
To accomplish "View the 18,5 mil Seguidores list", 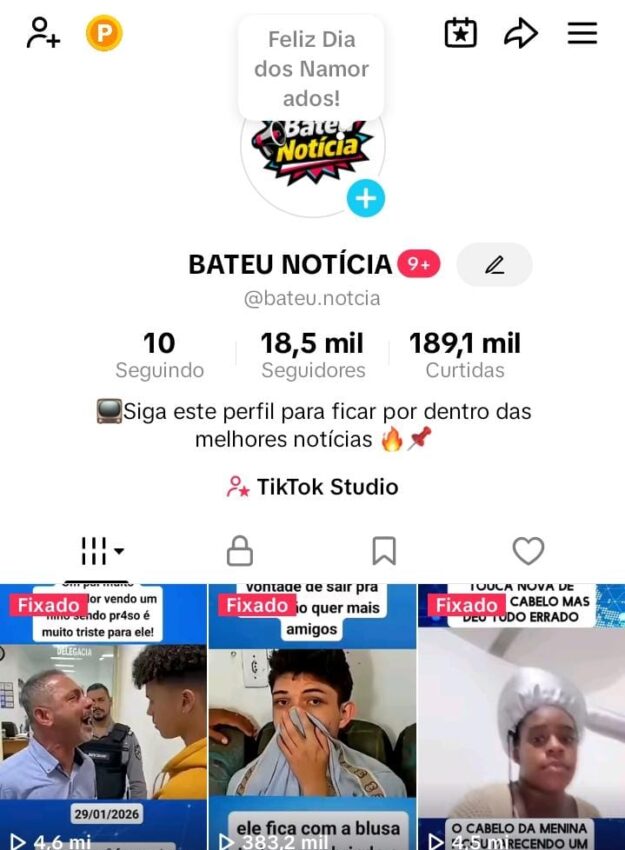I will [312, 355].
